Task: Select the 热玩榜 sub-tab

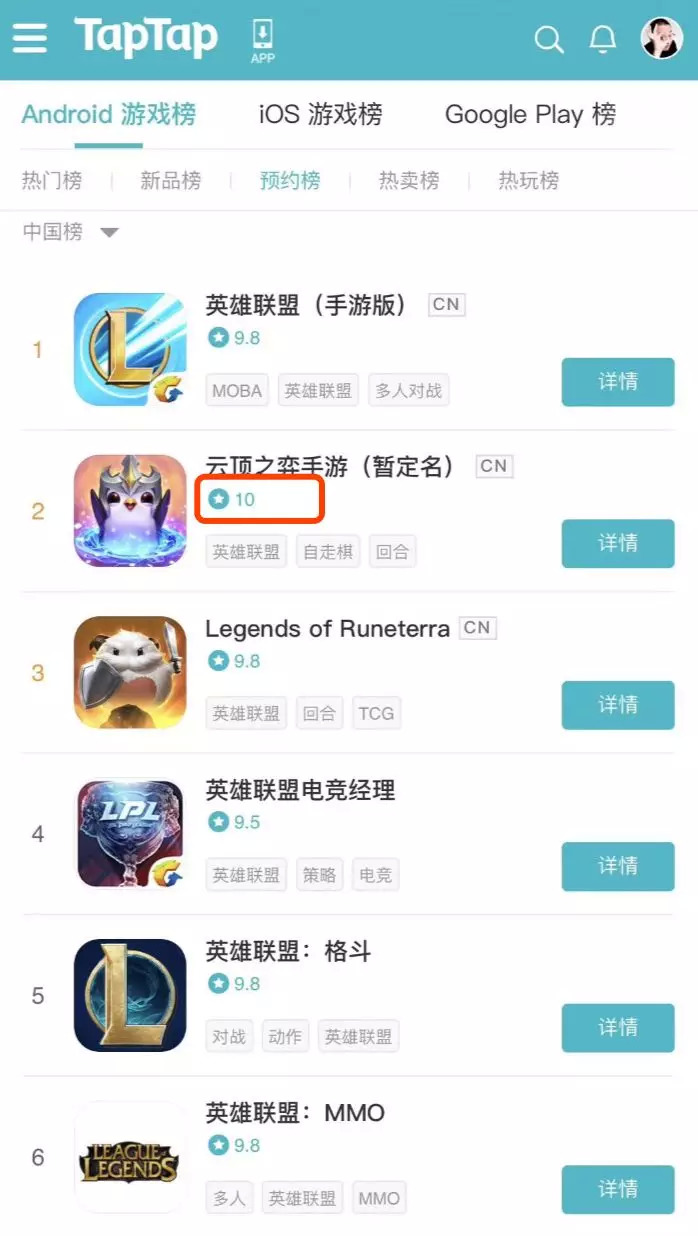Action: (528, 181)
